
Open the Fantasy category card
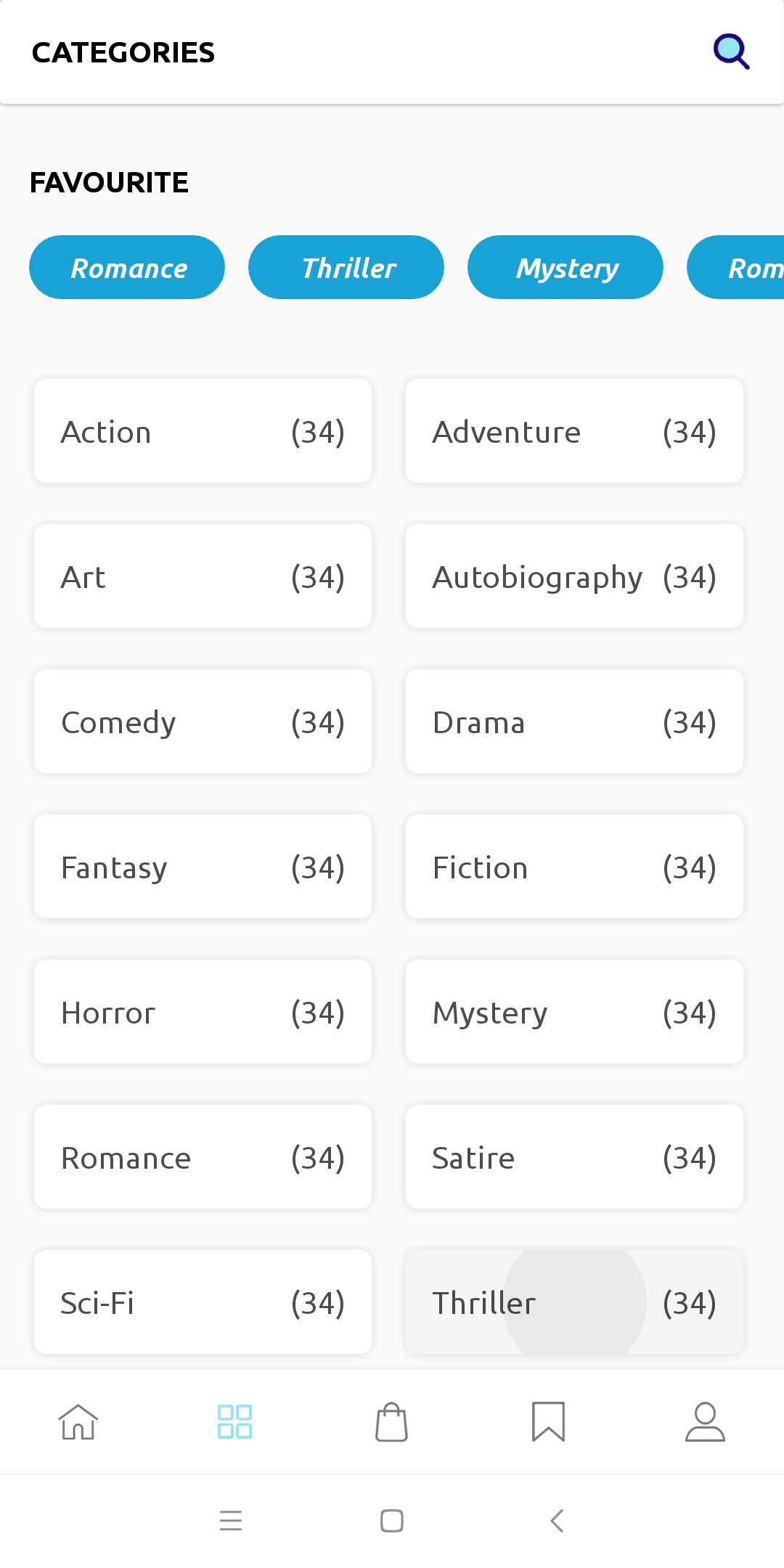point(203,867)
